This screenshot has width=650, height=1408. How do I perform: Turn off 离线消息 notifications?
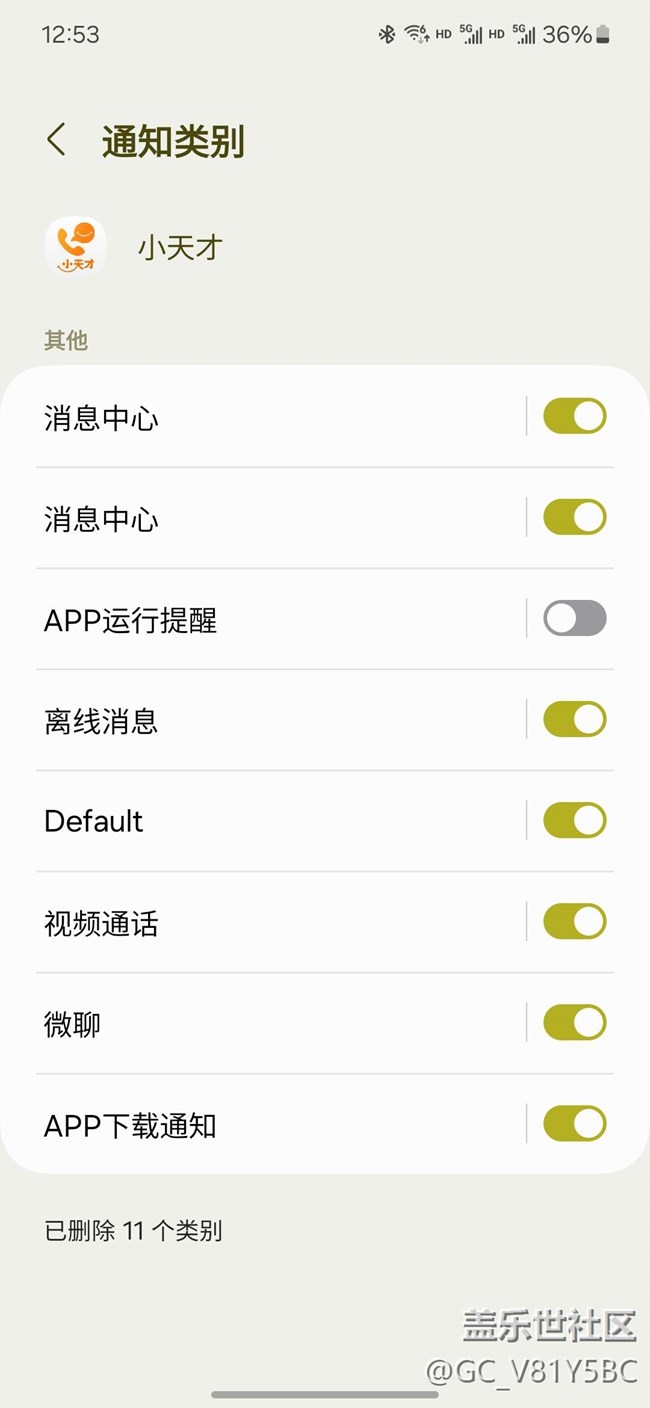click(x=574, y=720)
